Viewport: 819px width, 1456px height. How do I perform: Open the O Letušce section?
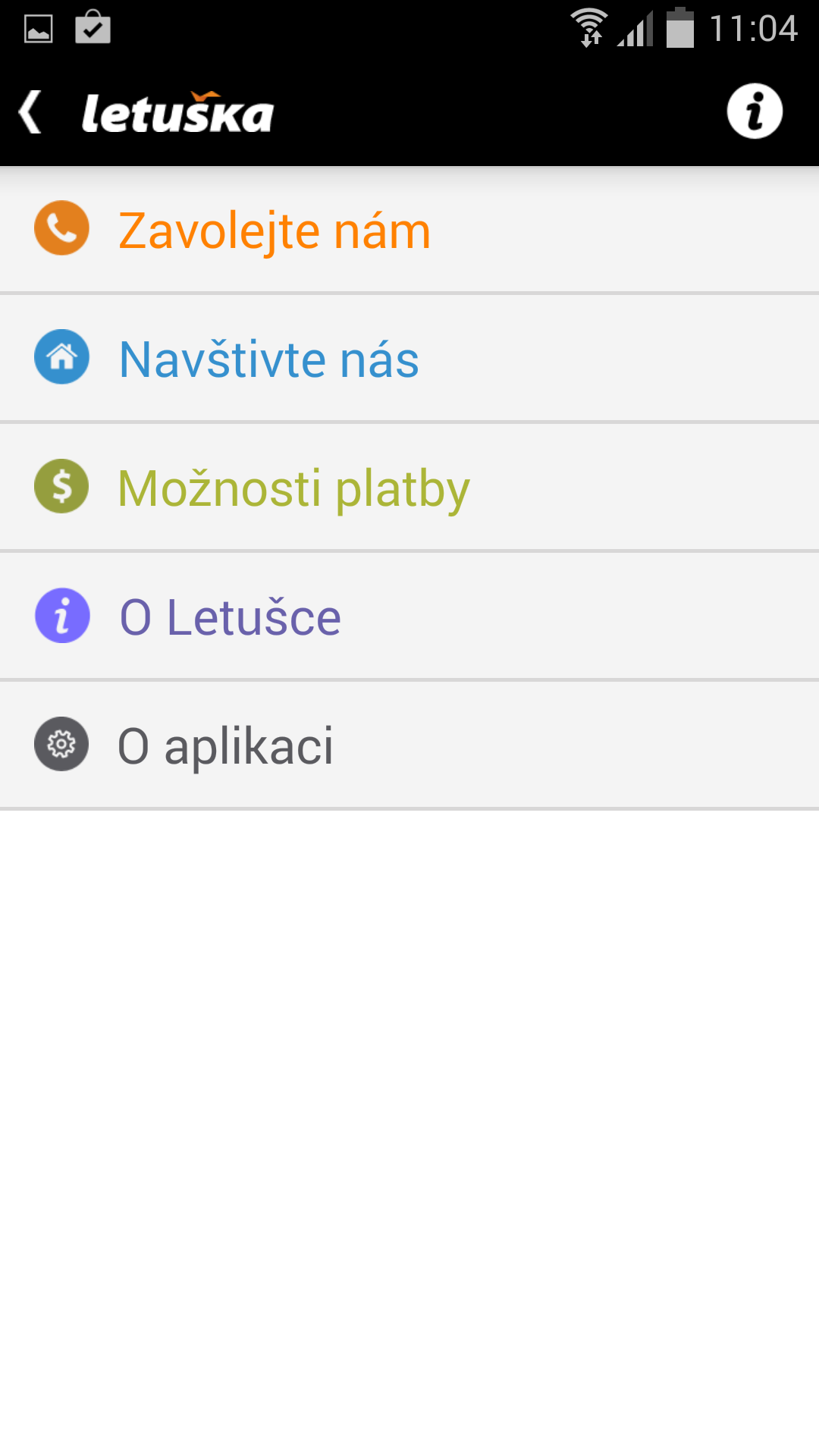(x=409, y=616)
